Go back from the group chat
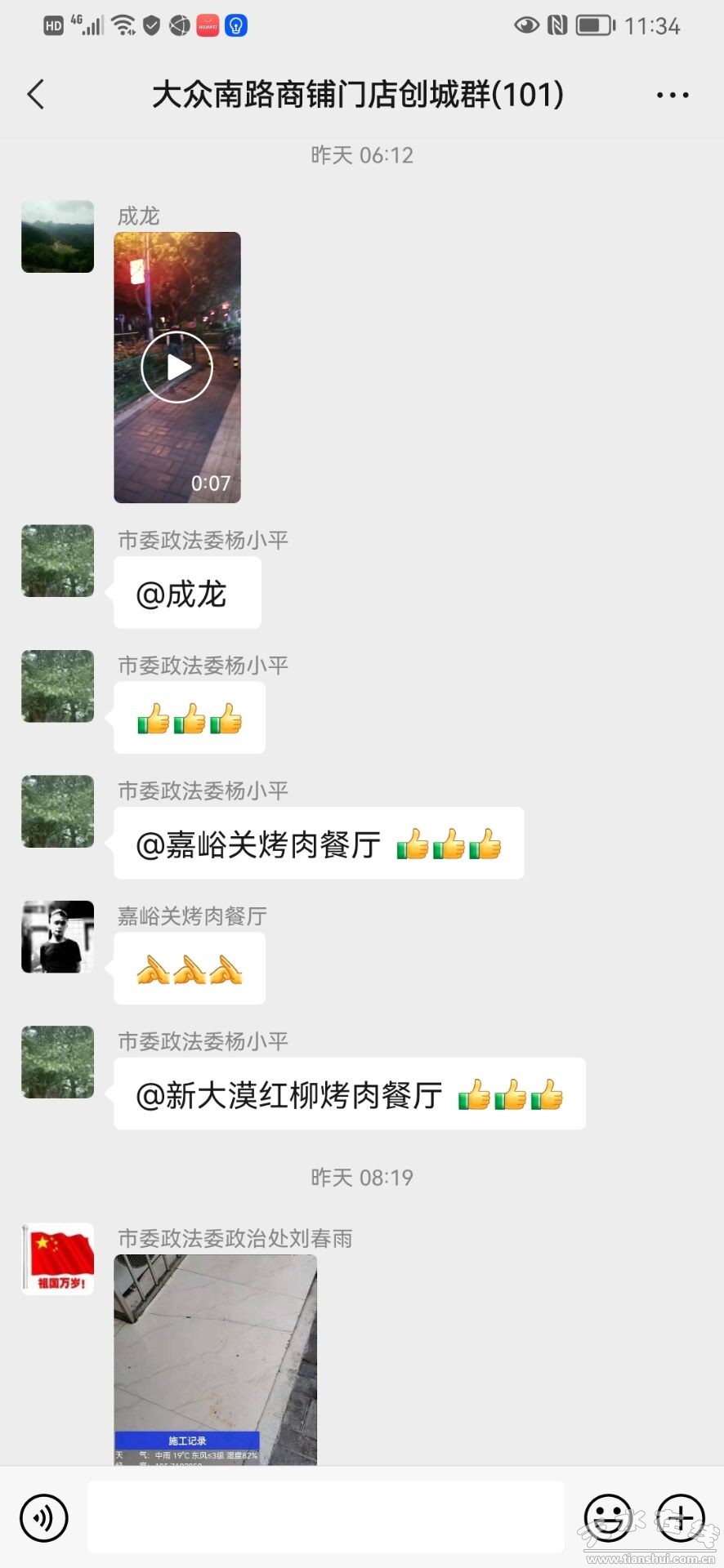Viewport: 724px width, 1568px height. pyautogui.click(x=36, y=95)
